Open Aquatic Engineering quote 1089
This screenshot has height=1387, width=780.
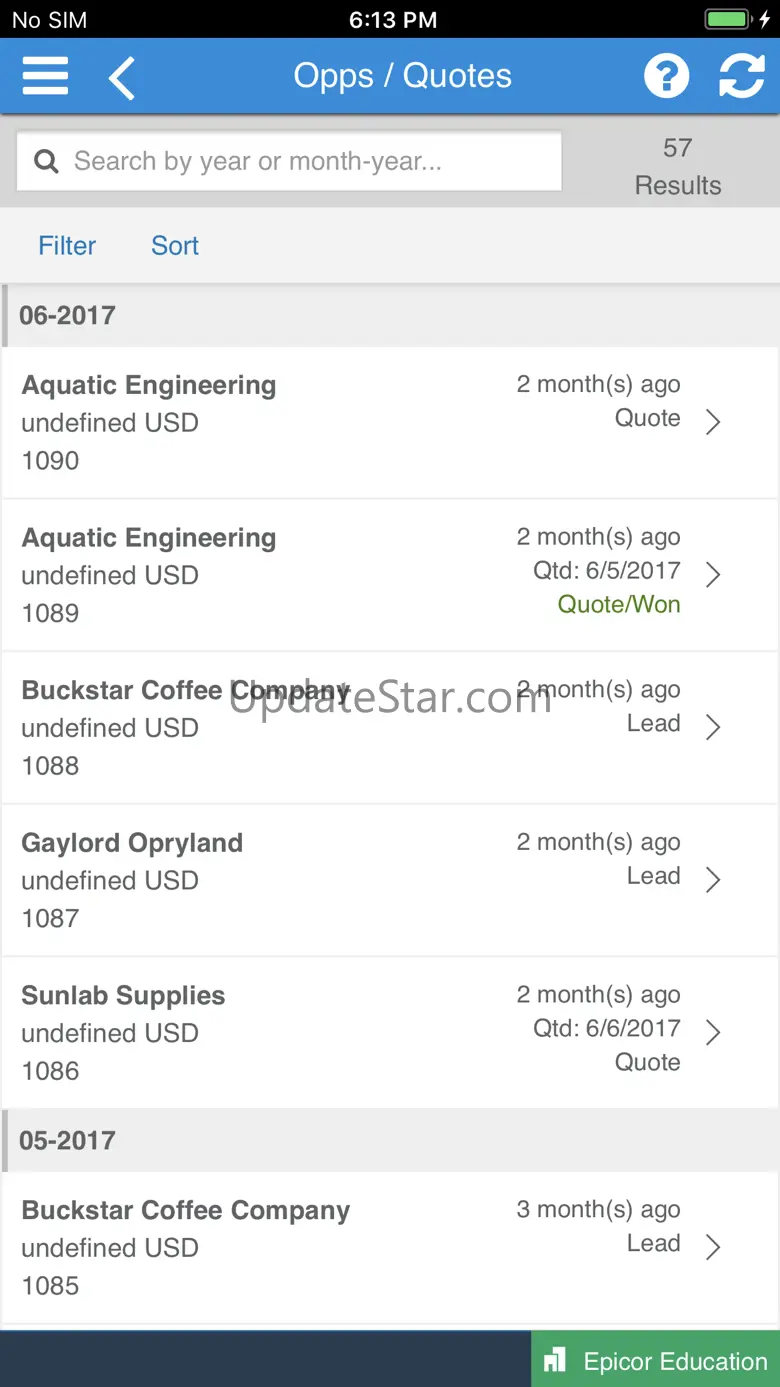click(x=390, y=576)
